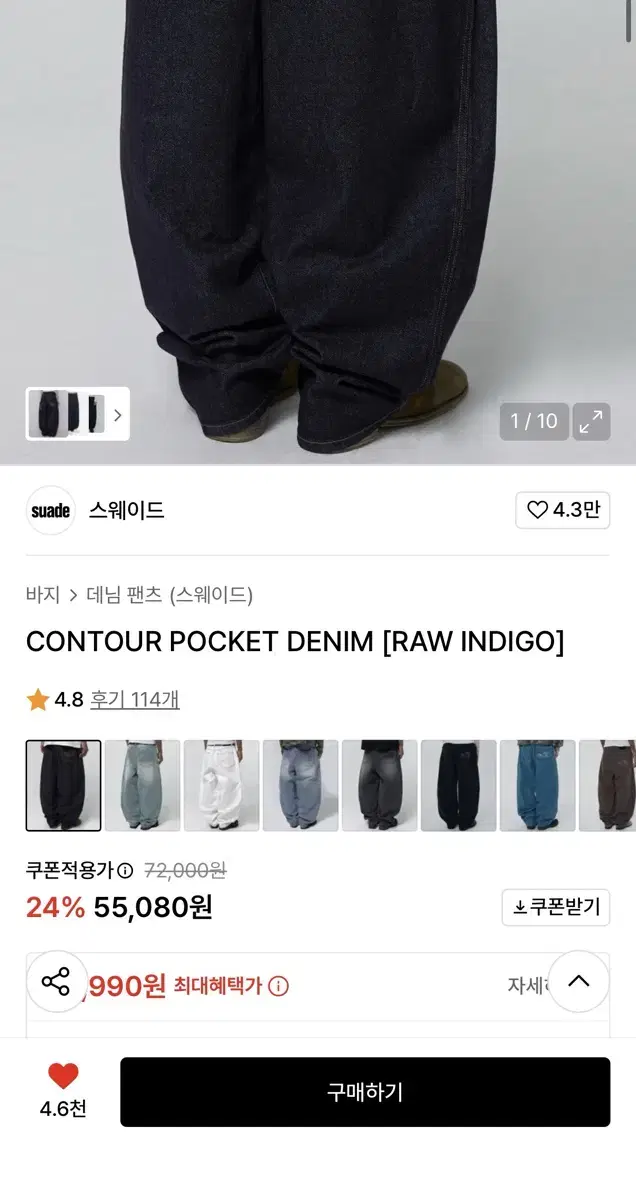636x1200 pixels.
Task: View the 후기 114개 reviews
Action: [x=135, y=699]
